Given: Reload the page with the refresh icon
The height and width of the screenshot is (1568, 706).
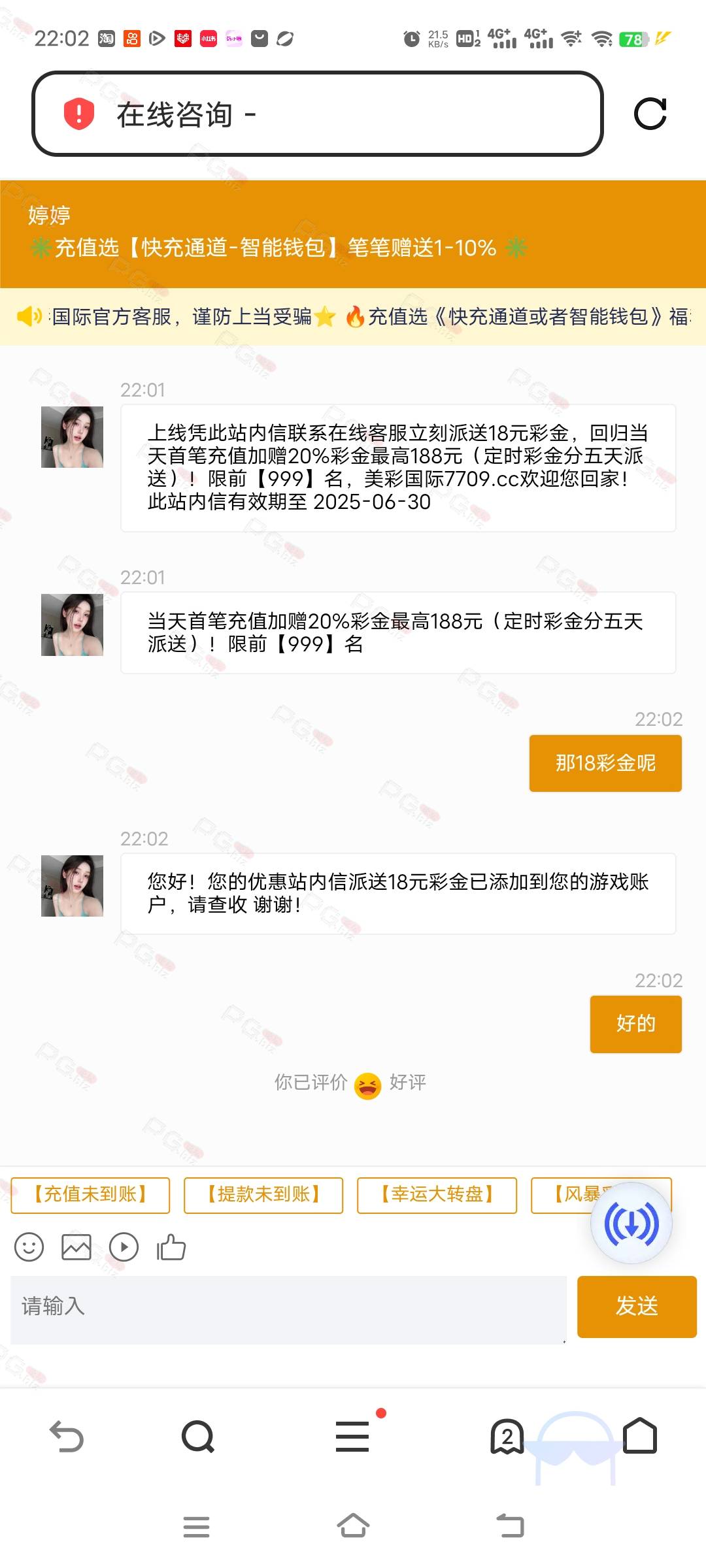Looking at the screenshot, I should [x=650, y=114].
